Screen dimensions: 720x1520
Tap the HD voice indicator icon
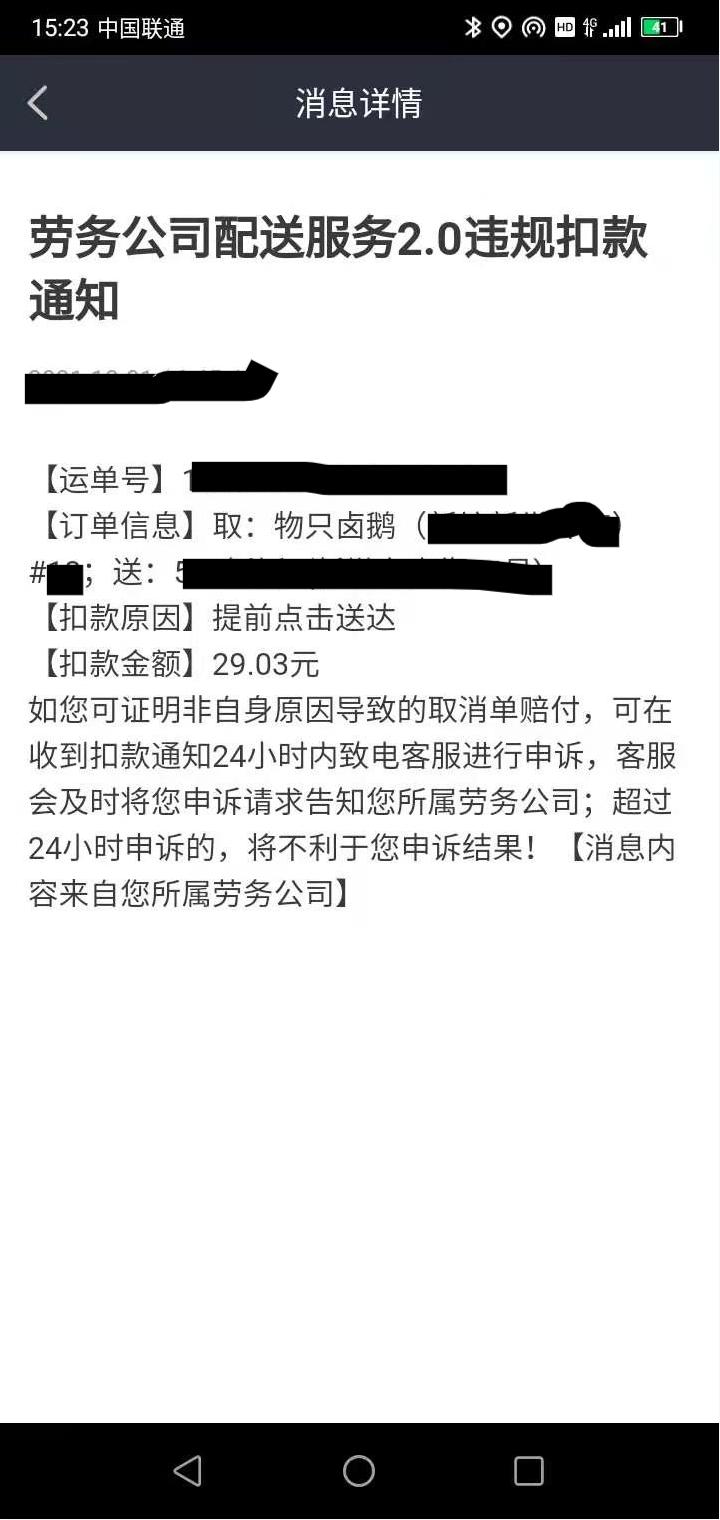coord(562,27)
